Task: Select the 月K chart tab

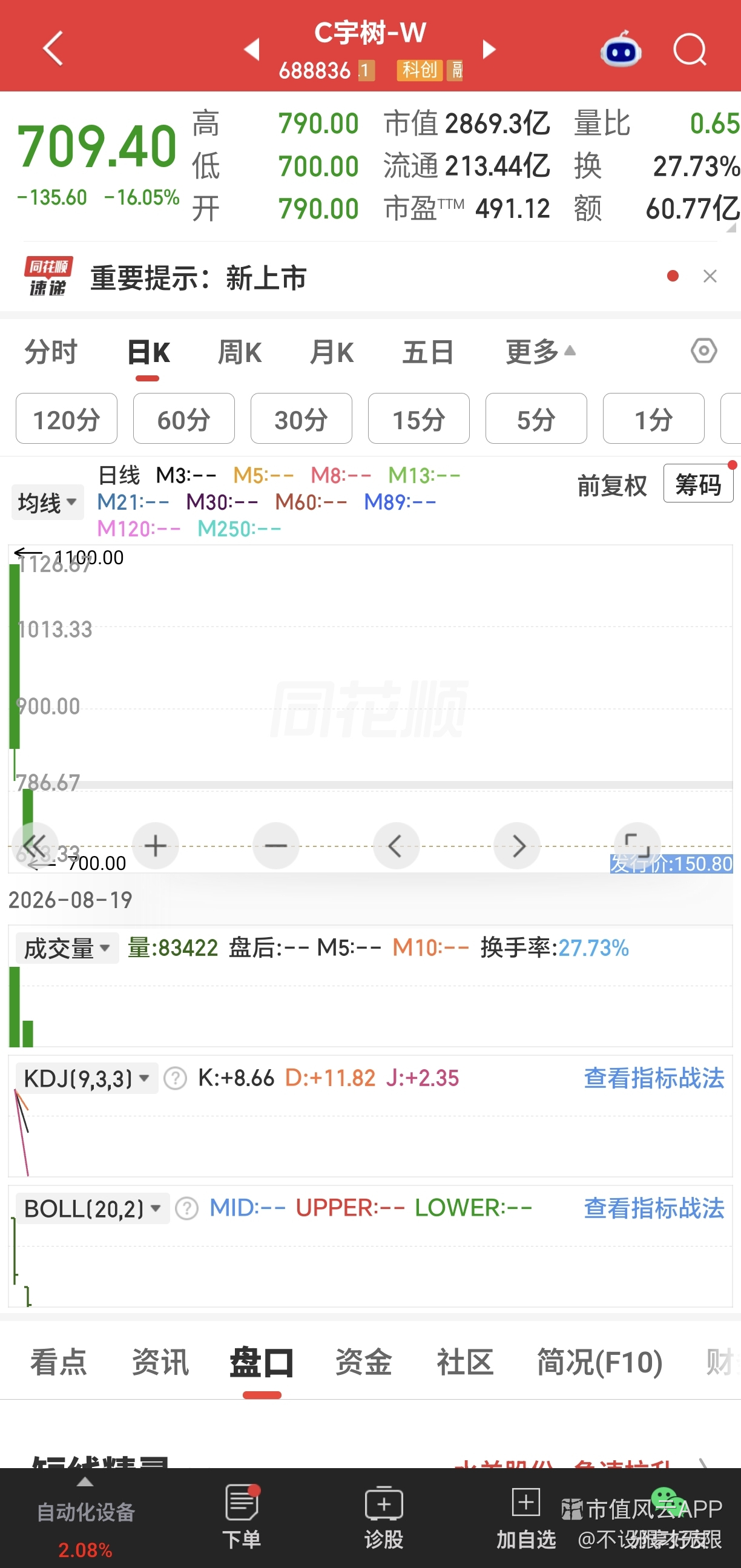Action: [x=332, y=352]
